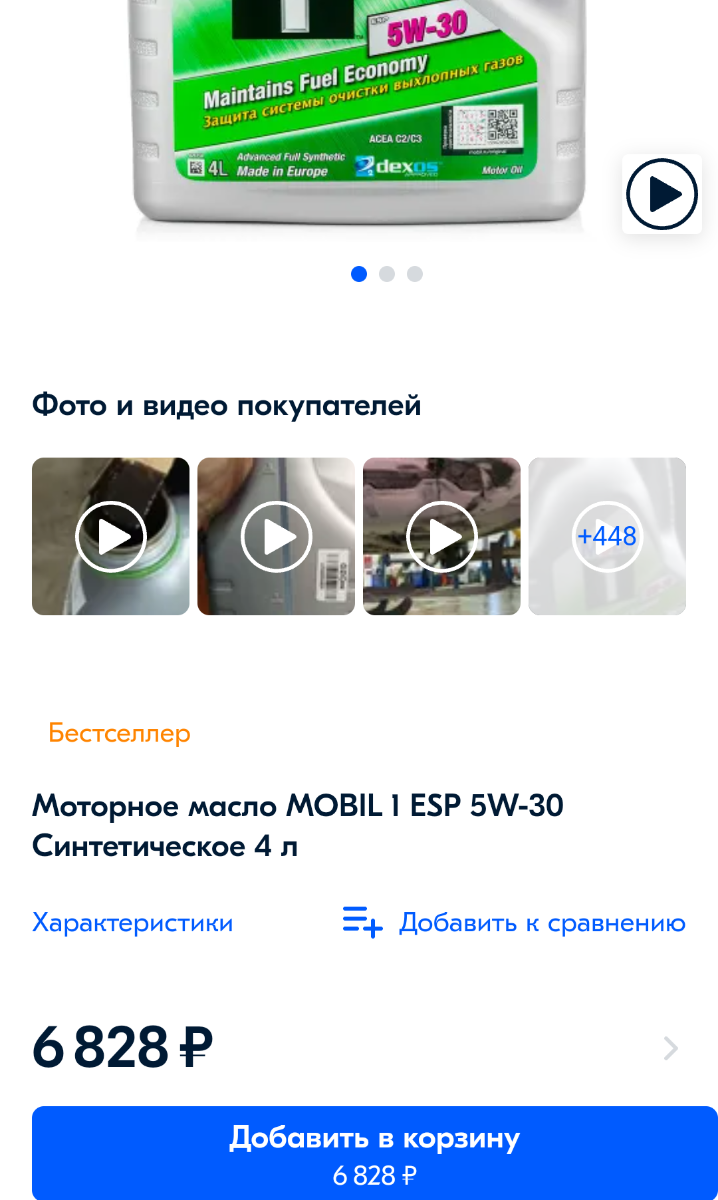Expand price details chevron next to 6 828 ₽
The image size is (718, 1200).
[x=671, y=1048]
